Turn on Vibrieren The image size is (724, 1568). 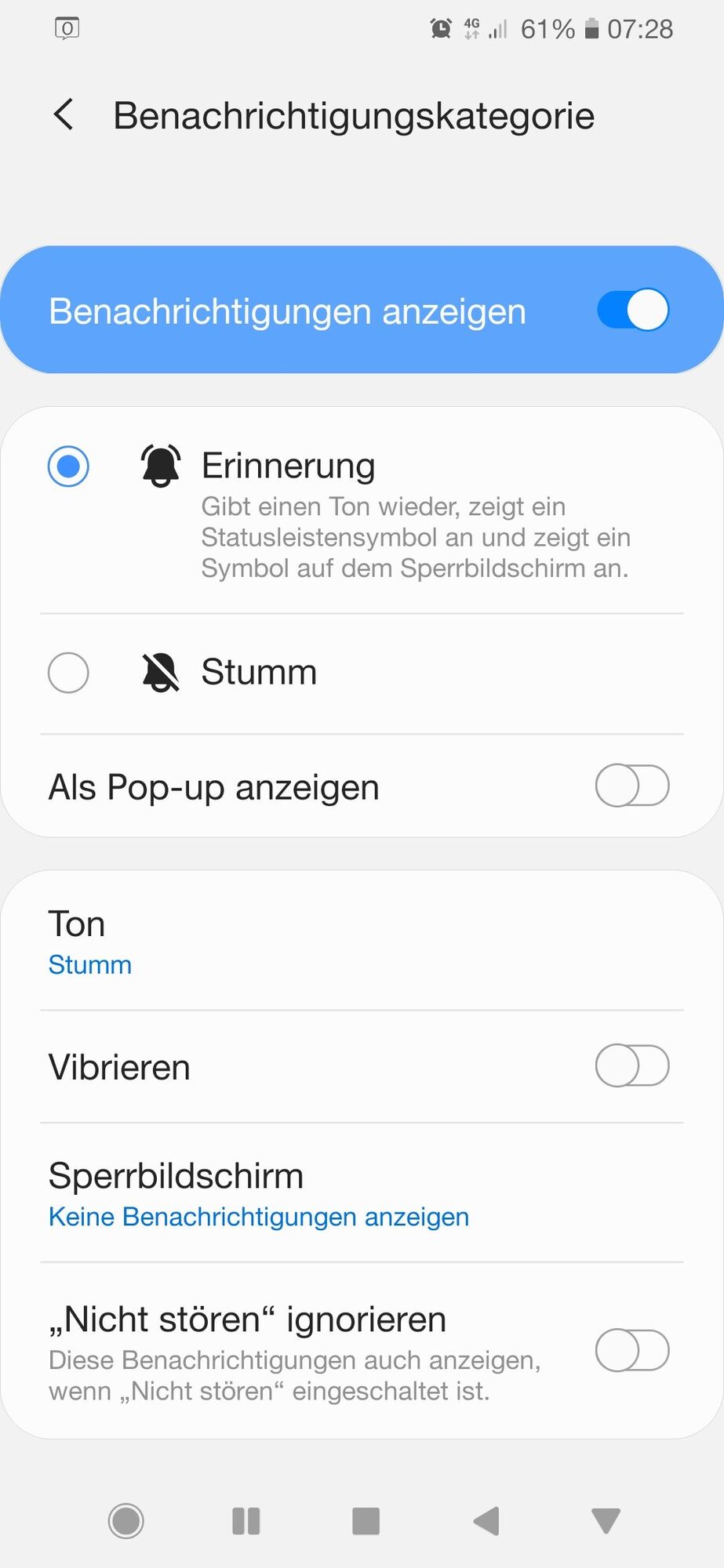point(632,1066)
